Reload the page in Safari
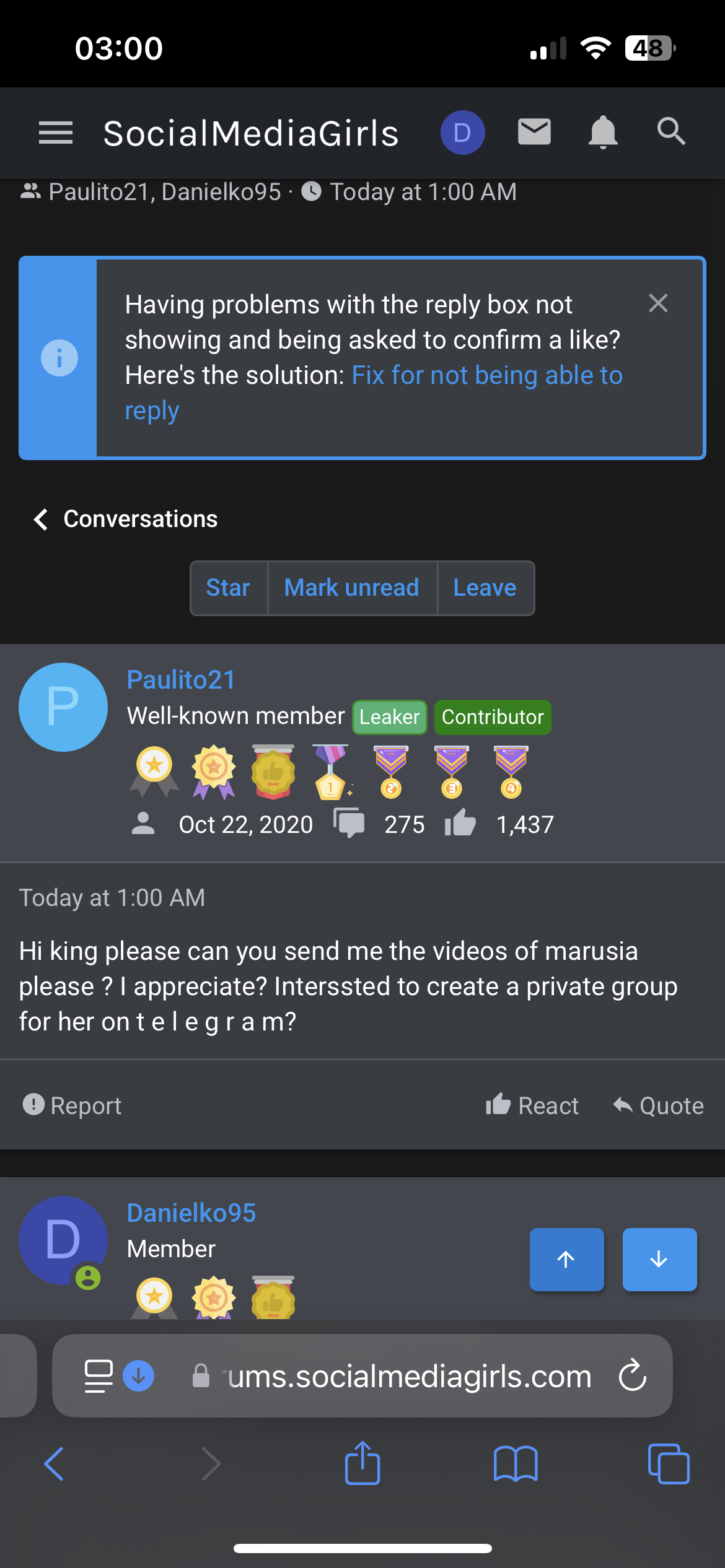The width and height of the screenshot is (725, 1568). pos(632,1375)
